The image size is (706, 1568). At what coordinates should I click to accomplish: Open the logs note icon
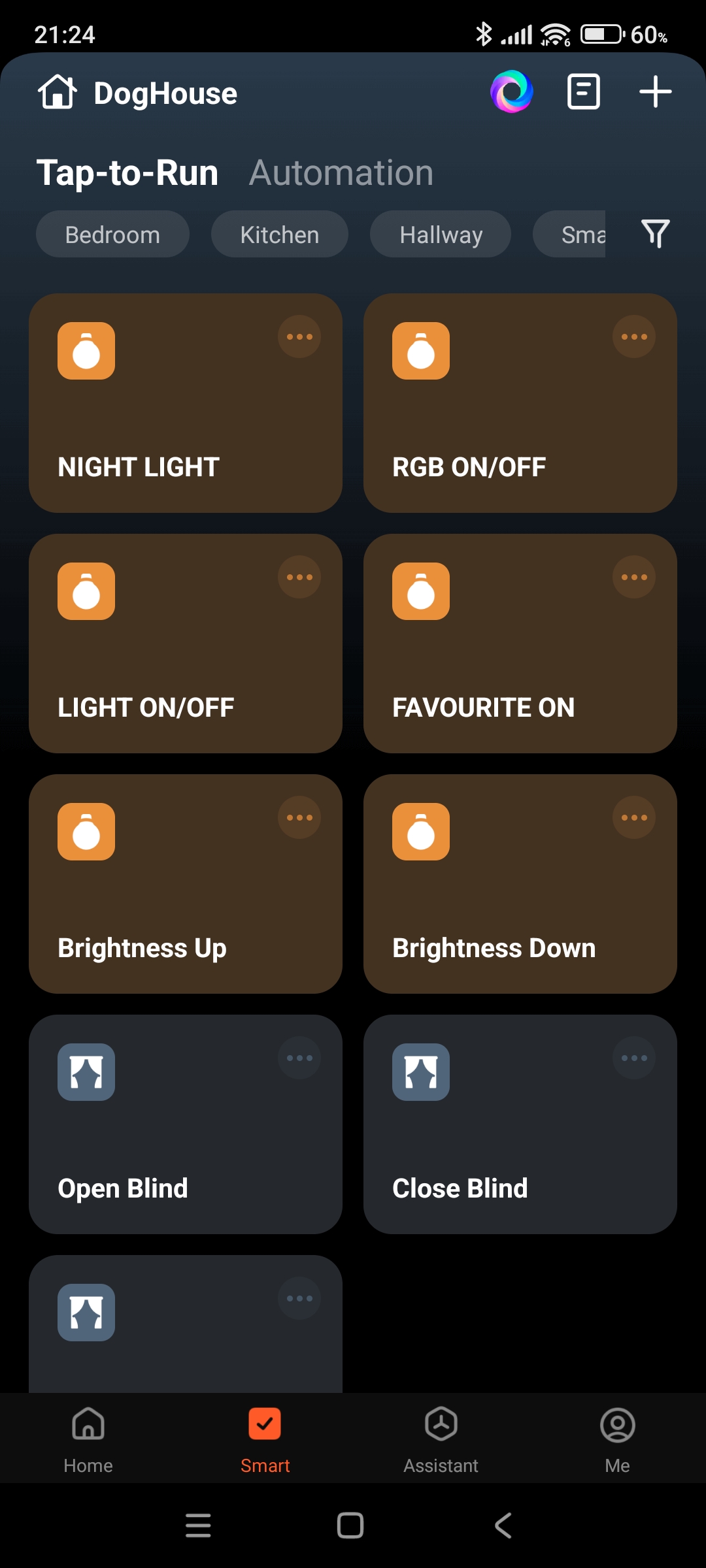click(x=583, y=91)
